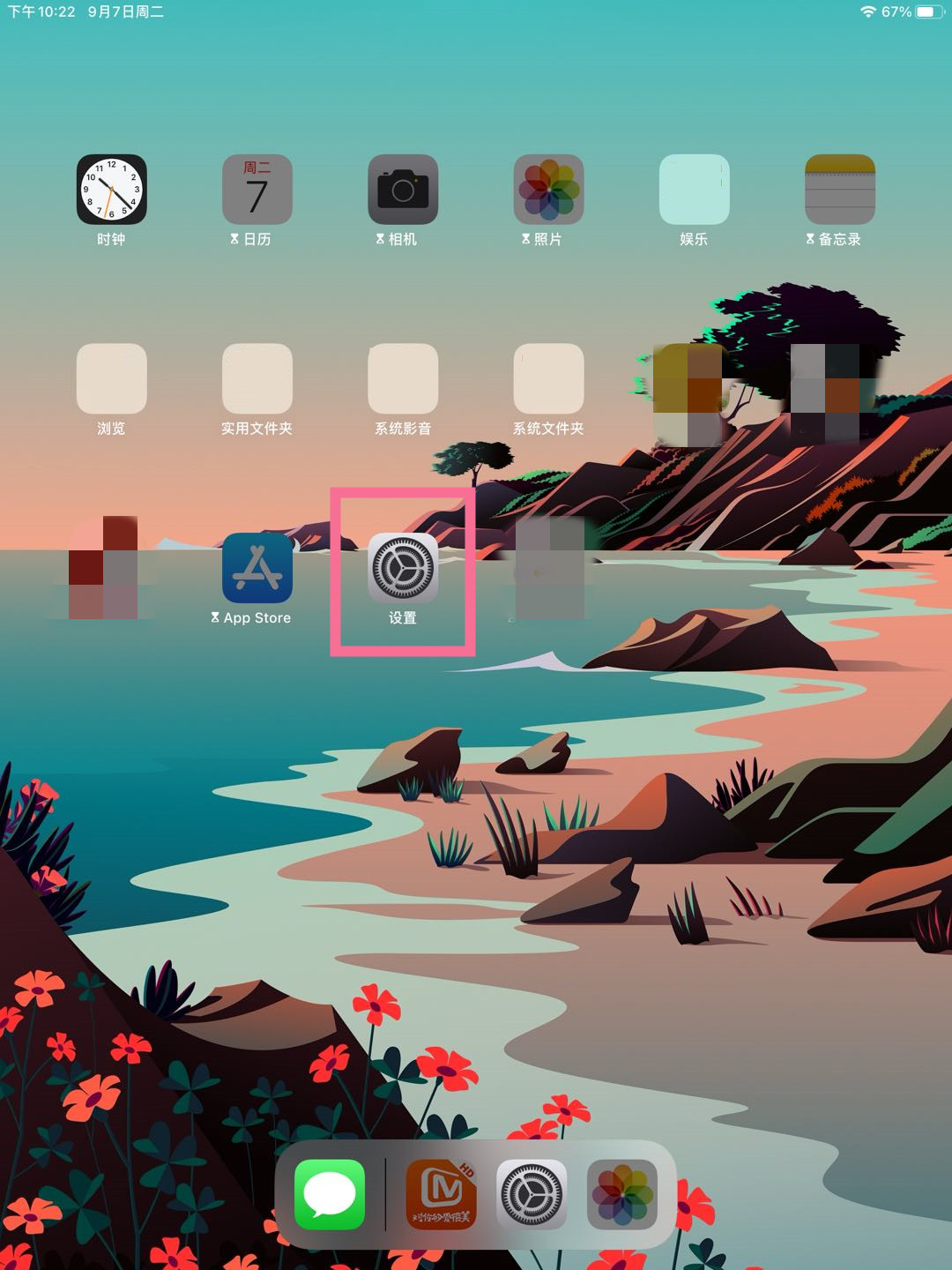Open the Mango TV app in dock

pyautogui.click(x=441, y=1194)
